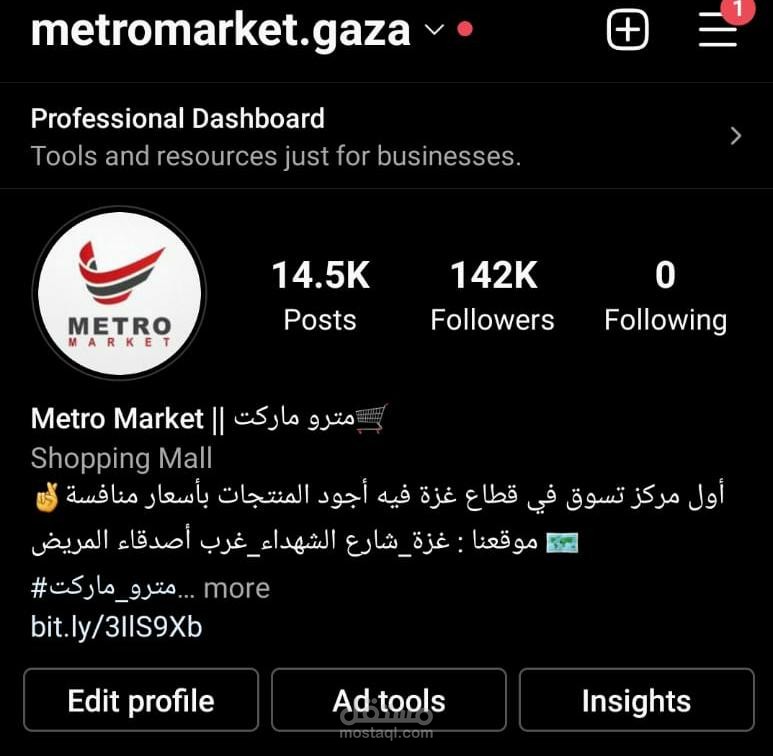This screenshot has height=756, width=773.
Task: Open Ad tools
Action: click(x=388, y=701)
